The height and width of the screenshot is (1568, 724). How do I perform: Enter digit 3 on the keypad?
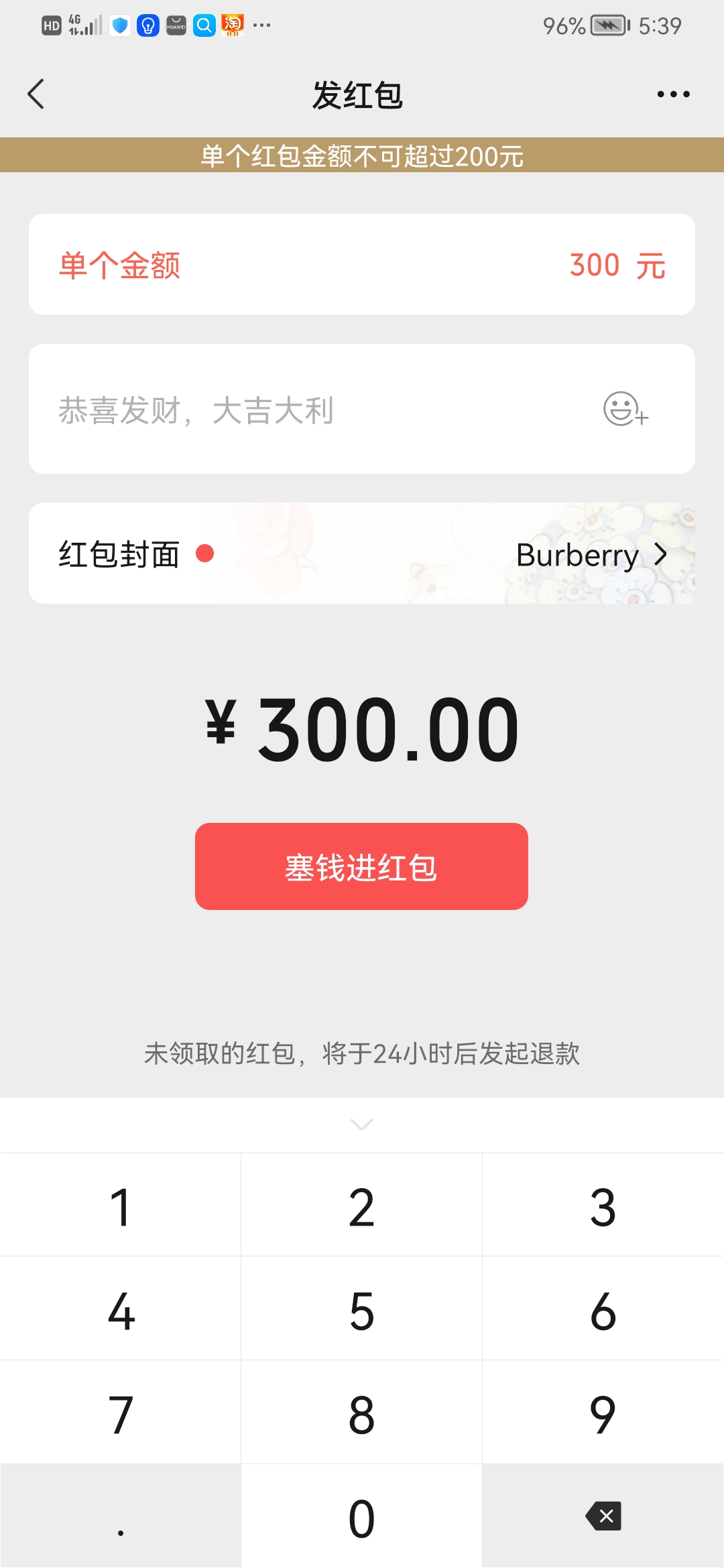coord(603,1206)
